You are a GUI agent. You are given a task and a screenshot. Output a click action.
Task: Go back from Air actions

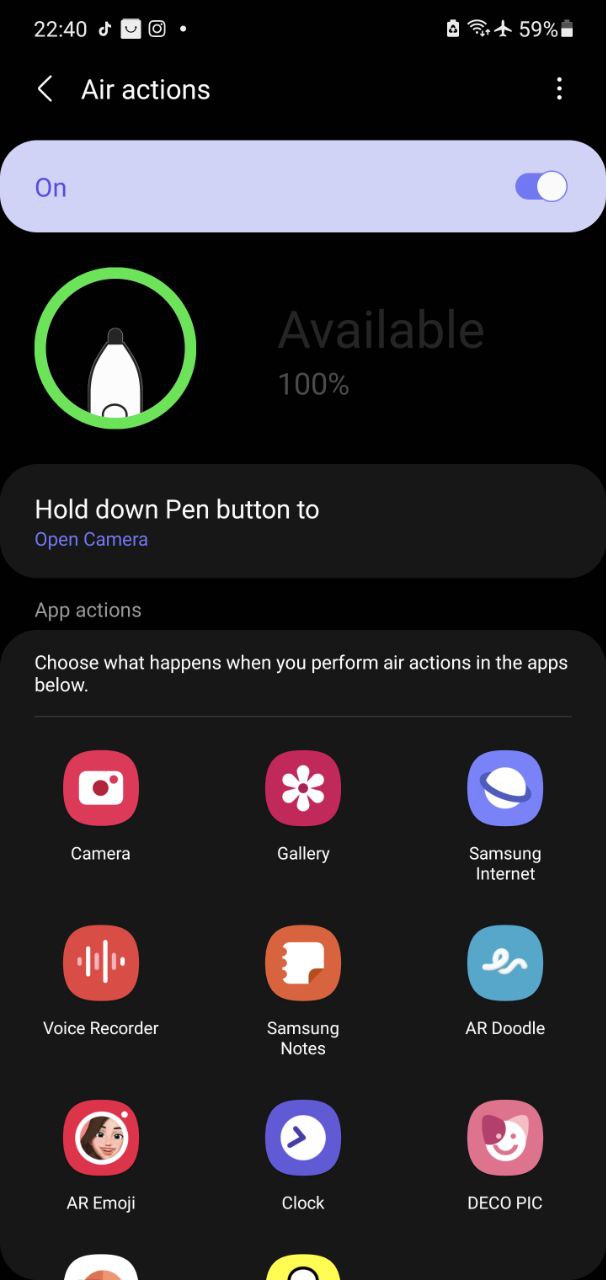tap(45, 89)
